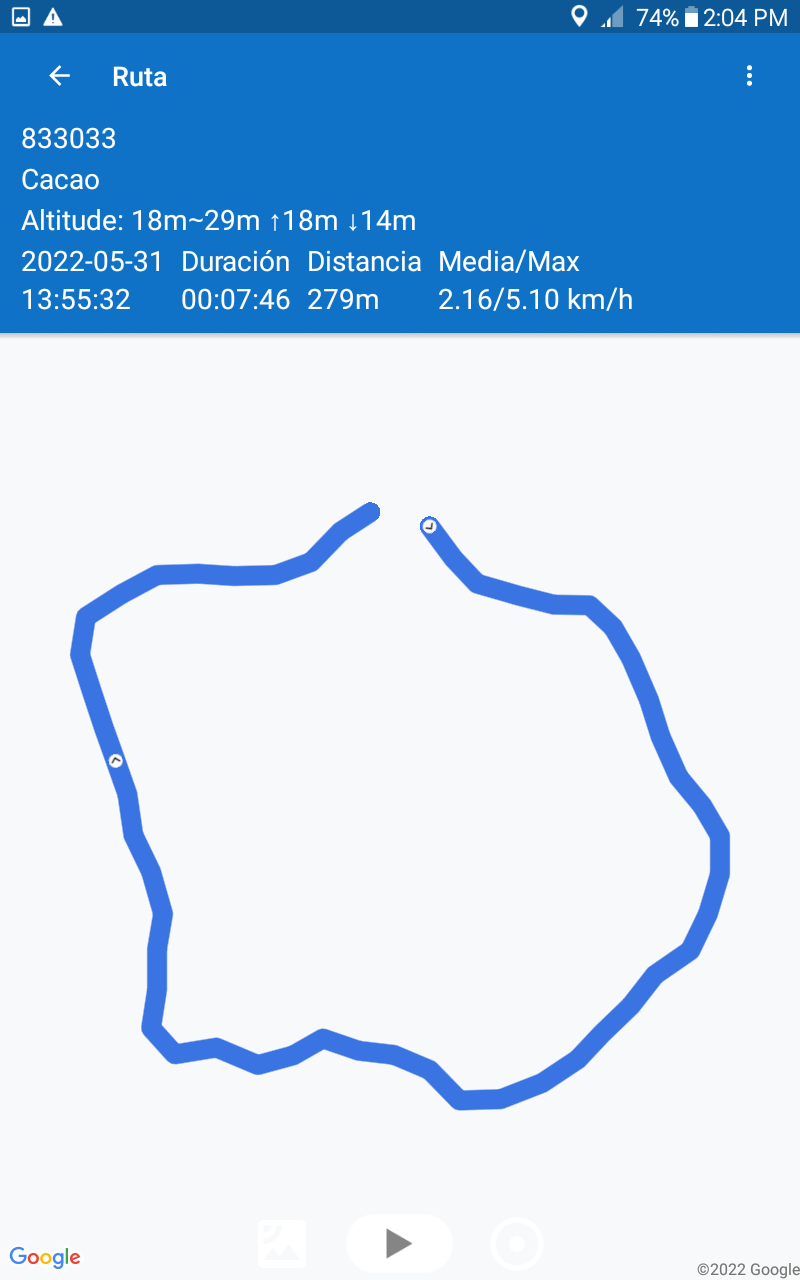Image resolution: width=800 pixels, height=1280 pixels.
Task: Open the three-dot overflow menu
Action: pos(749,76)
